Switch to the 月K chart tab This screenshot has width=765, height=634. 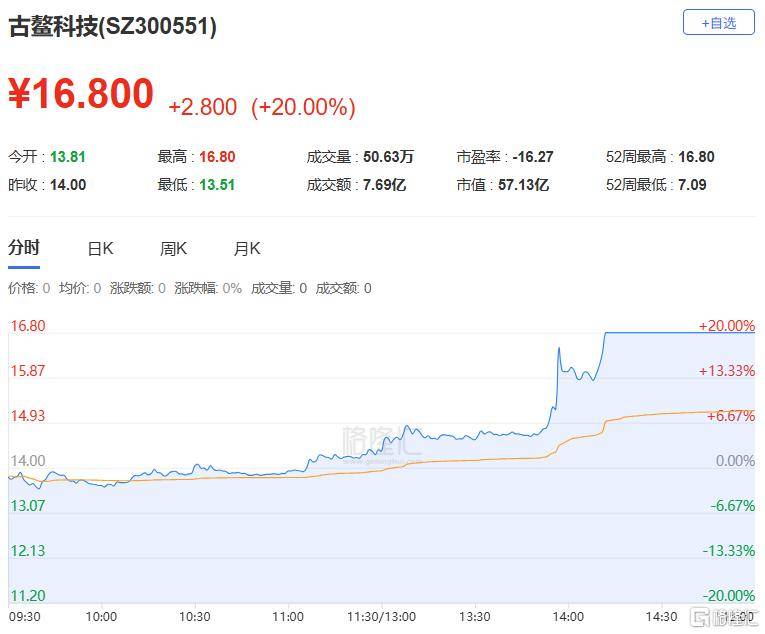point(246,249)
